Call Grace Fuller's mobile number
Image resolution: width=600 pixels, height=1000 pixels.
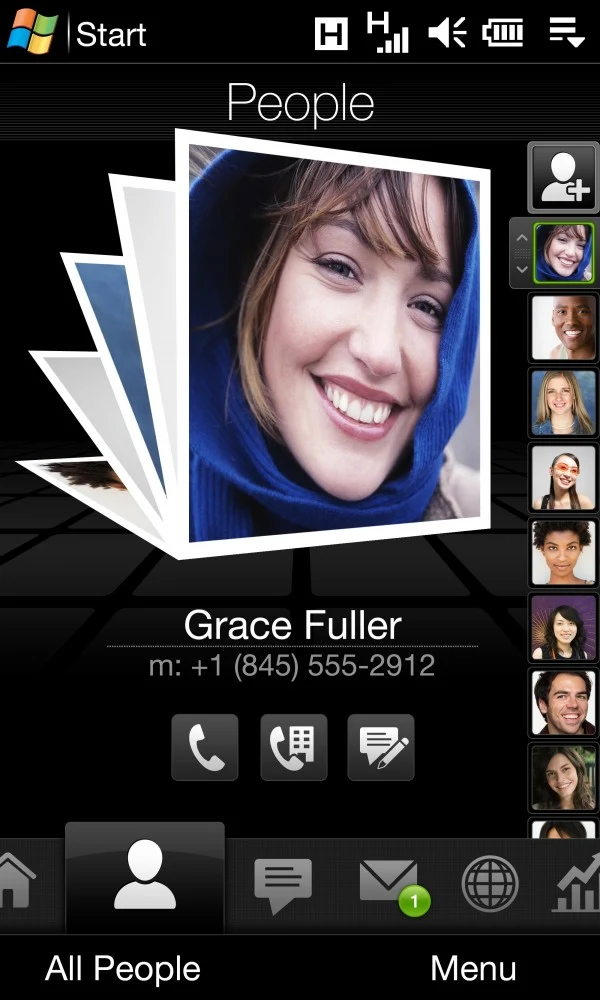pos(204,747)
